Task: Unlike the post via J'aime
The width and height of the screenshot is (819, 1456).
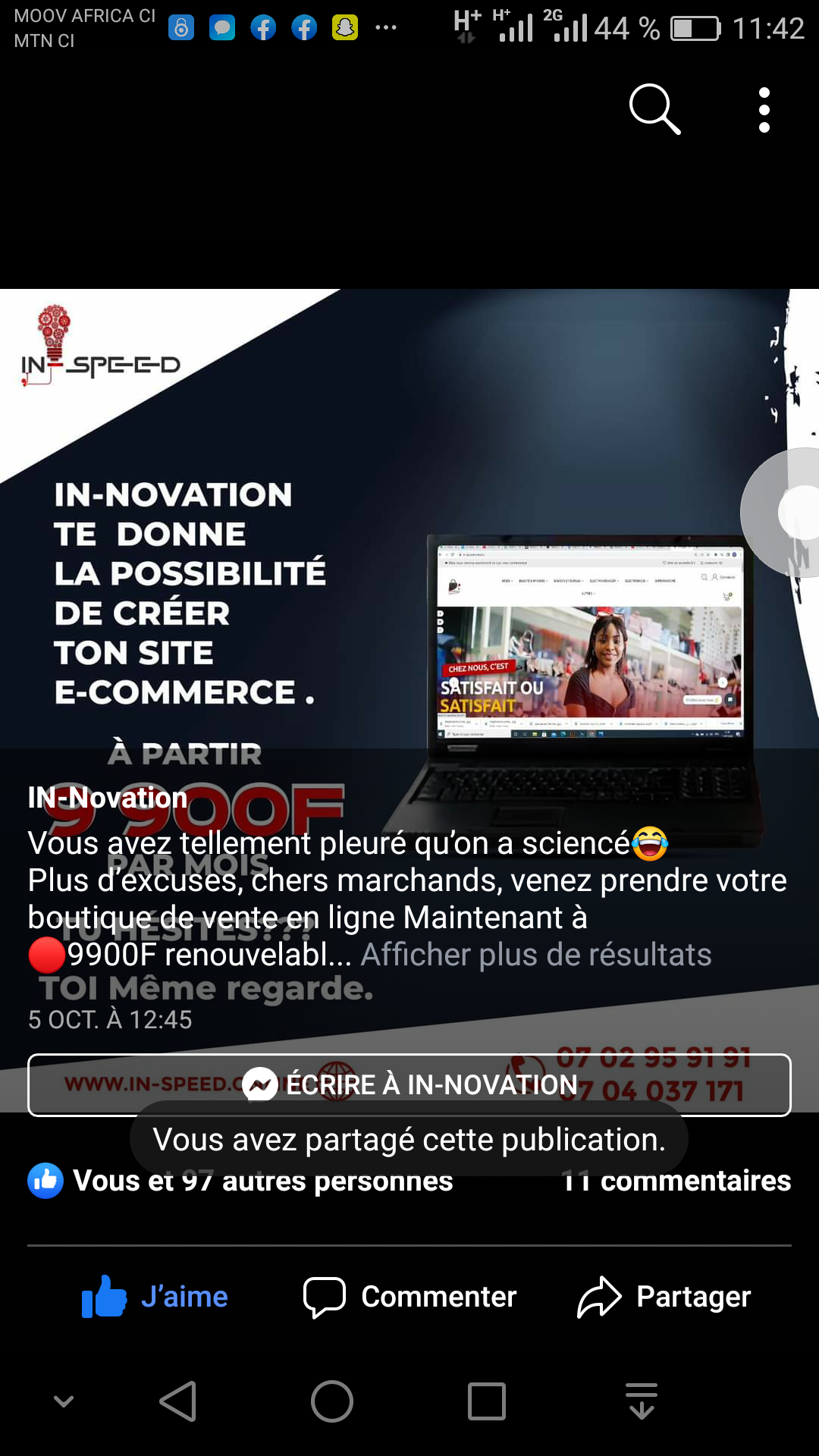Action: click(x=155, y=1297)
